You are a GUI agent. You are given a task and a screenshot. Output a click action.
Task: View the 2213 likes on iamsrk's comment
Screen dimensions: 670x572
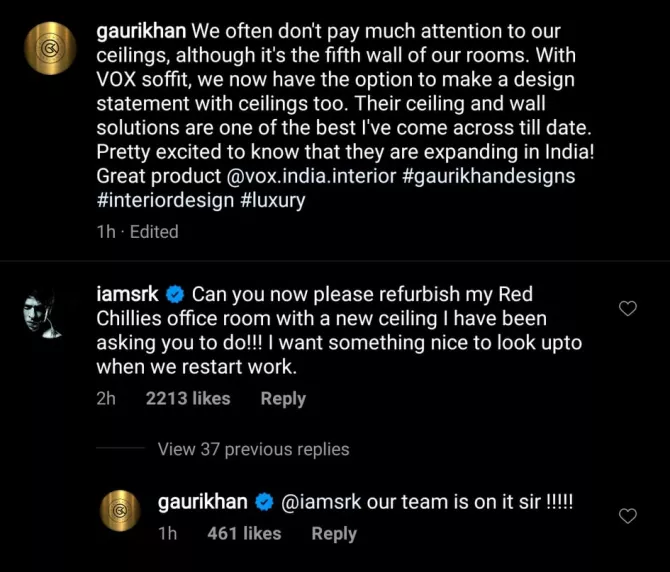188,398
